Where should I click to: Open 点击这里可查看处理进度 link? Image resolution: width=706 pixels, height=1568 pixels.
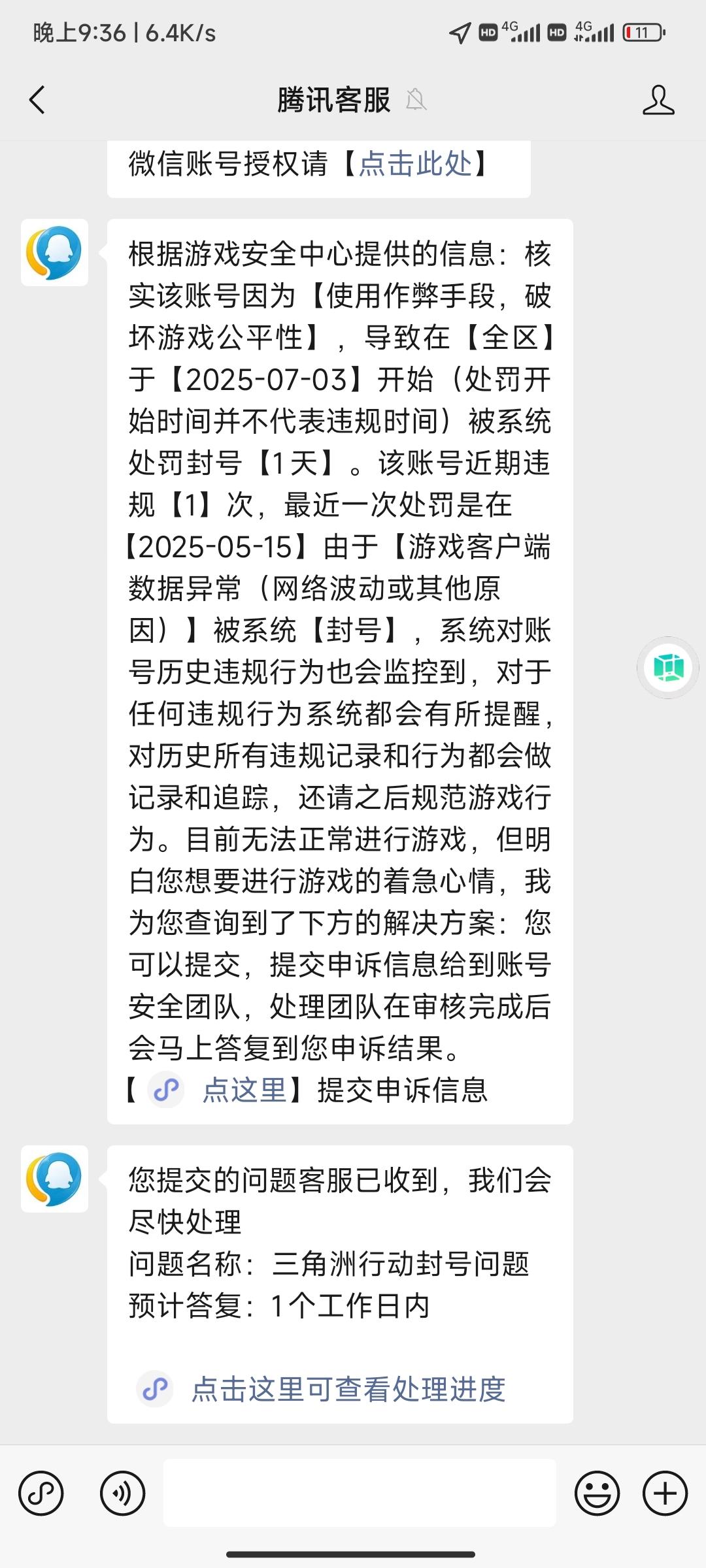click(348, 1389)
